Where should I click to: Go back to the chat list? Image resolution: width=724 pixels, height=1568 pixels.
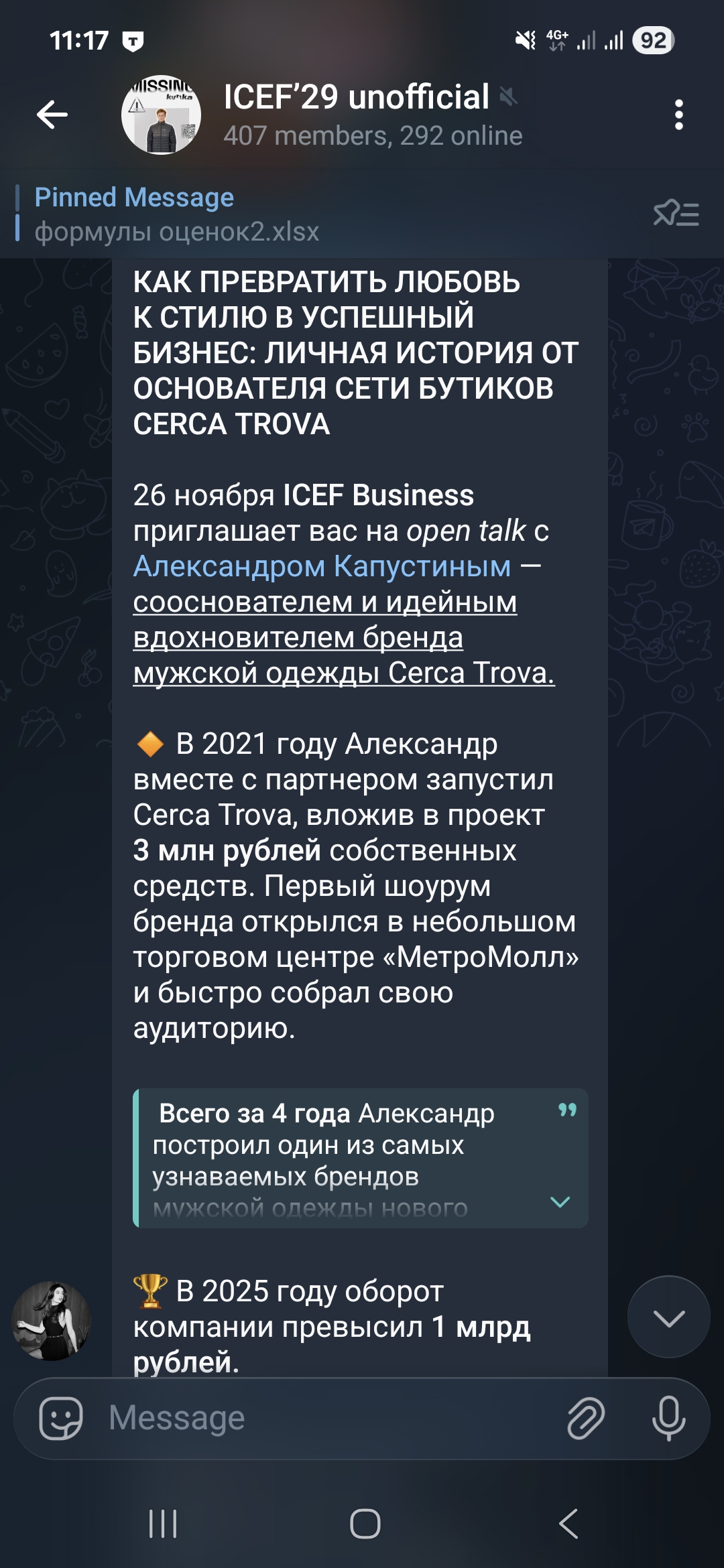coord(52,115)
